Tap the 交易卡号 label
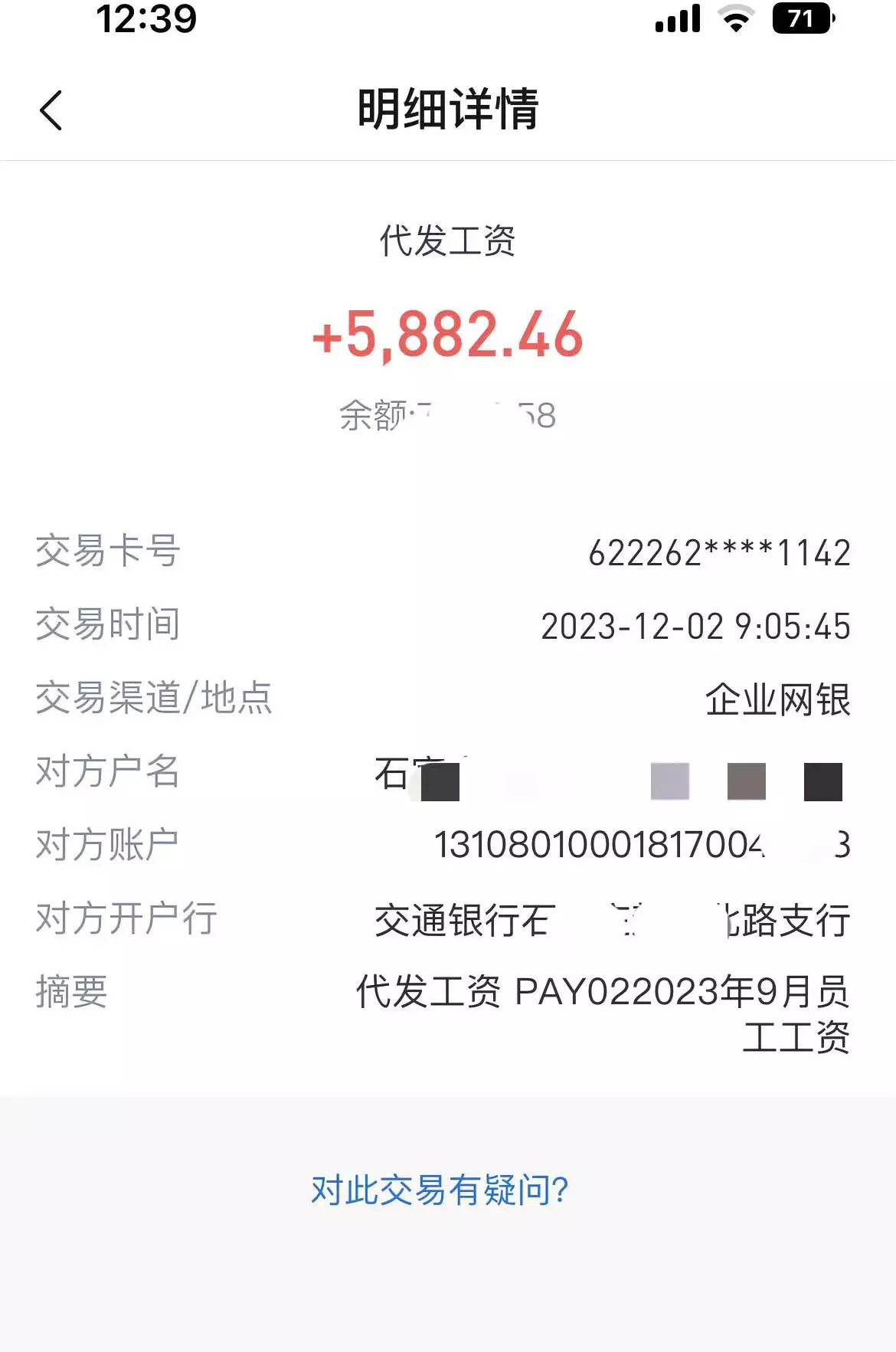This screenshot has height=1352, width=896. (x=108, y=552)
